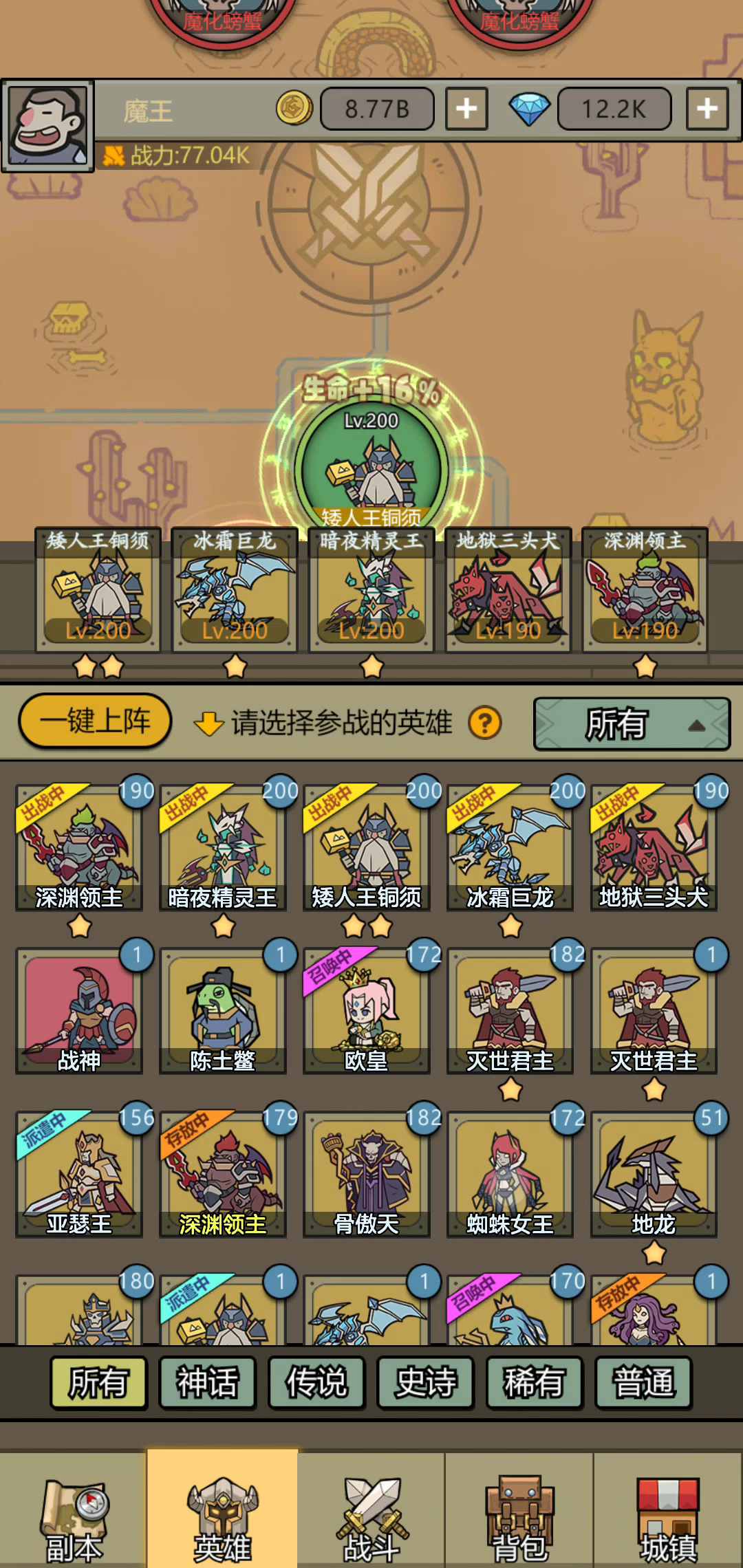Select the 陈土鳖 hero card
The height and width of the screenshot is (1568, 743).
pyautogui.click(x=223, y=1011)
